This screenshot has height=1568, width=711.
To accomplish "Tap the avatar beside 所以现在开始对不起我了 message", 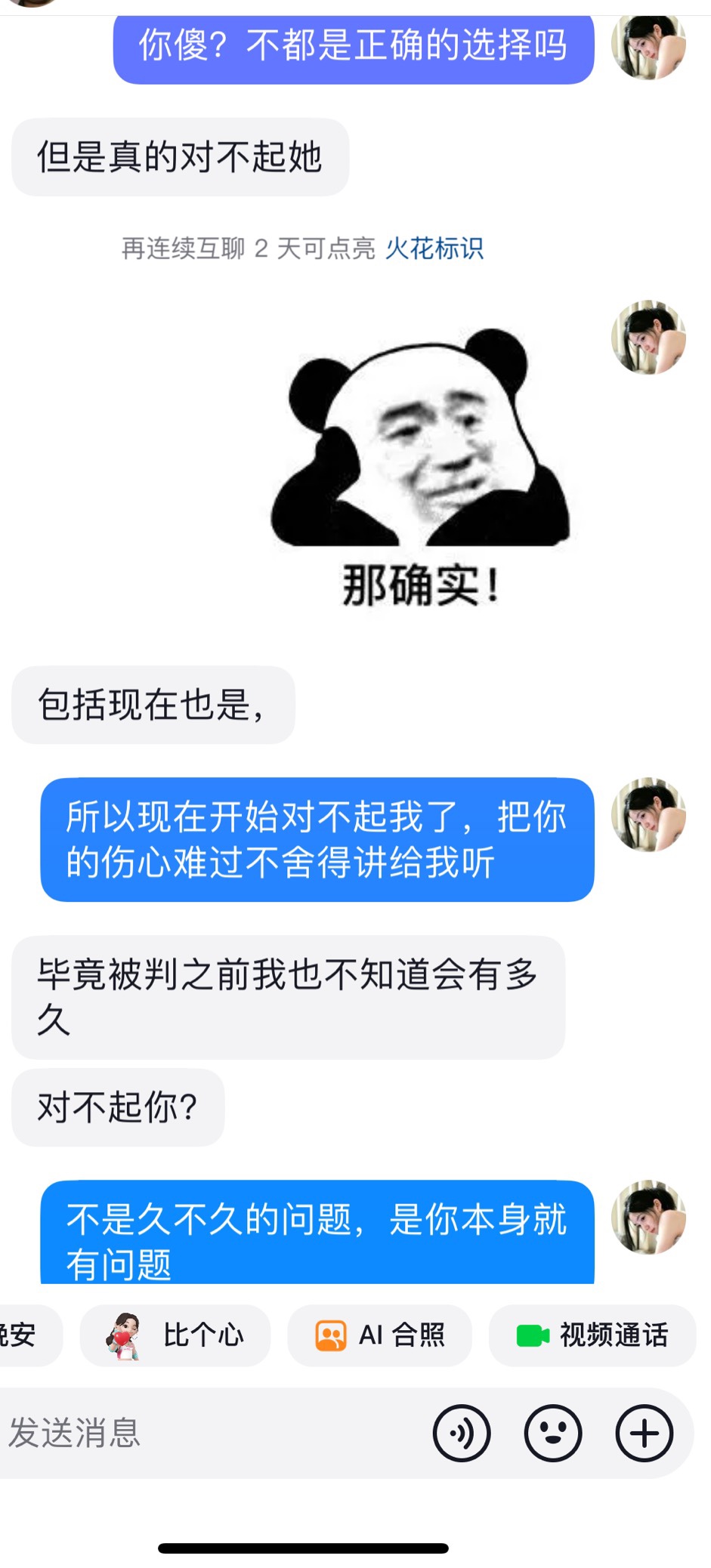I will click(x=648, y=815).
